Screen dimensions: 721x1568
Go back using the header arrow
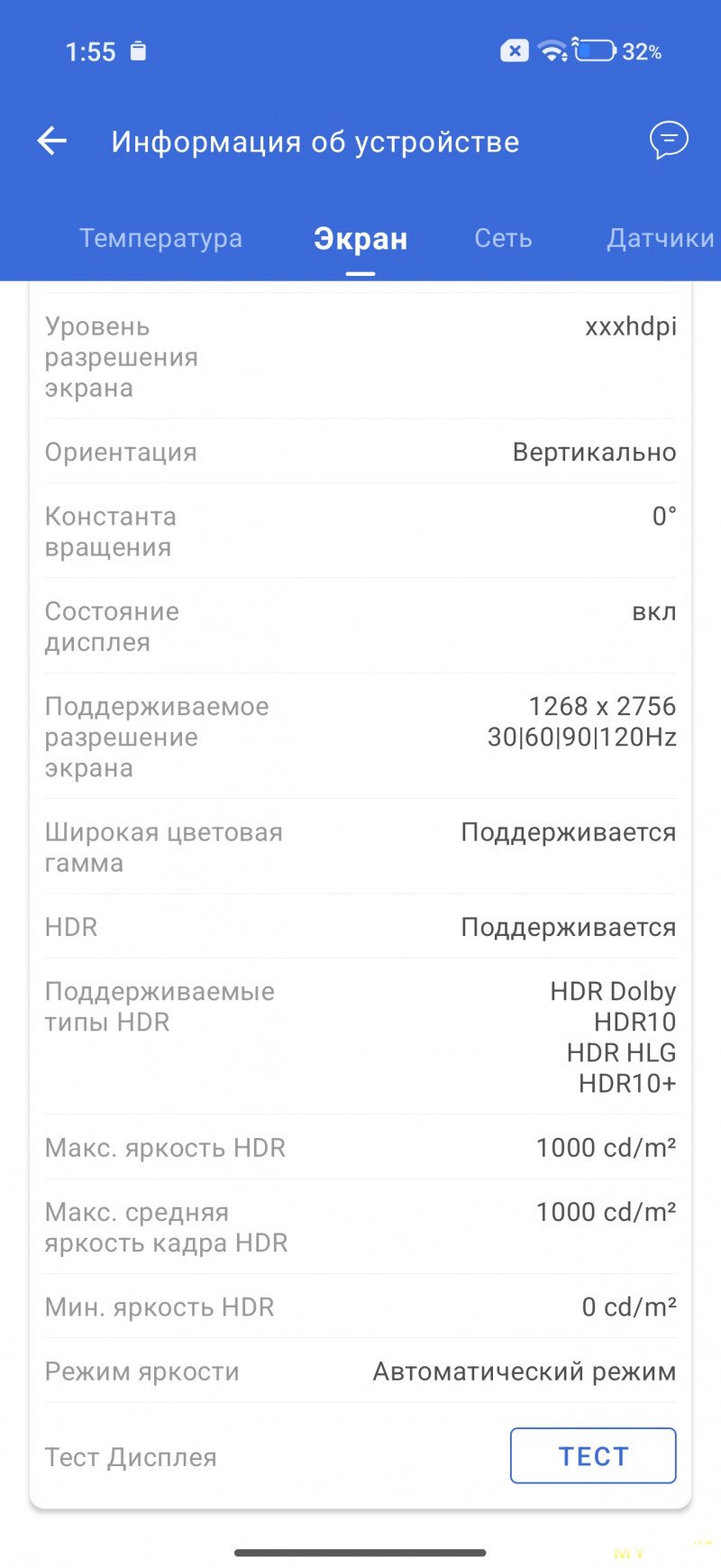(x=52, y=141)
